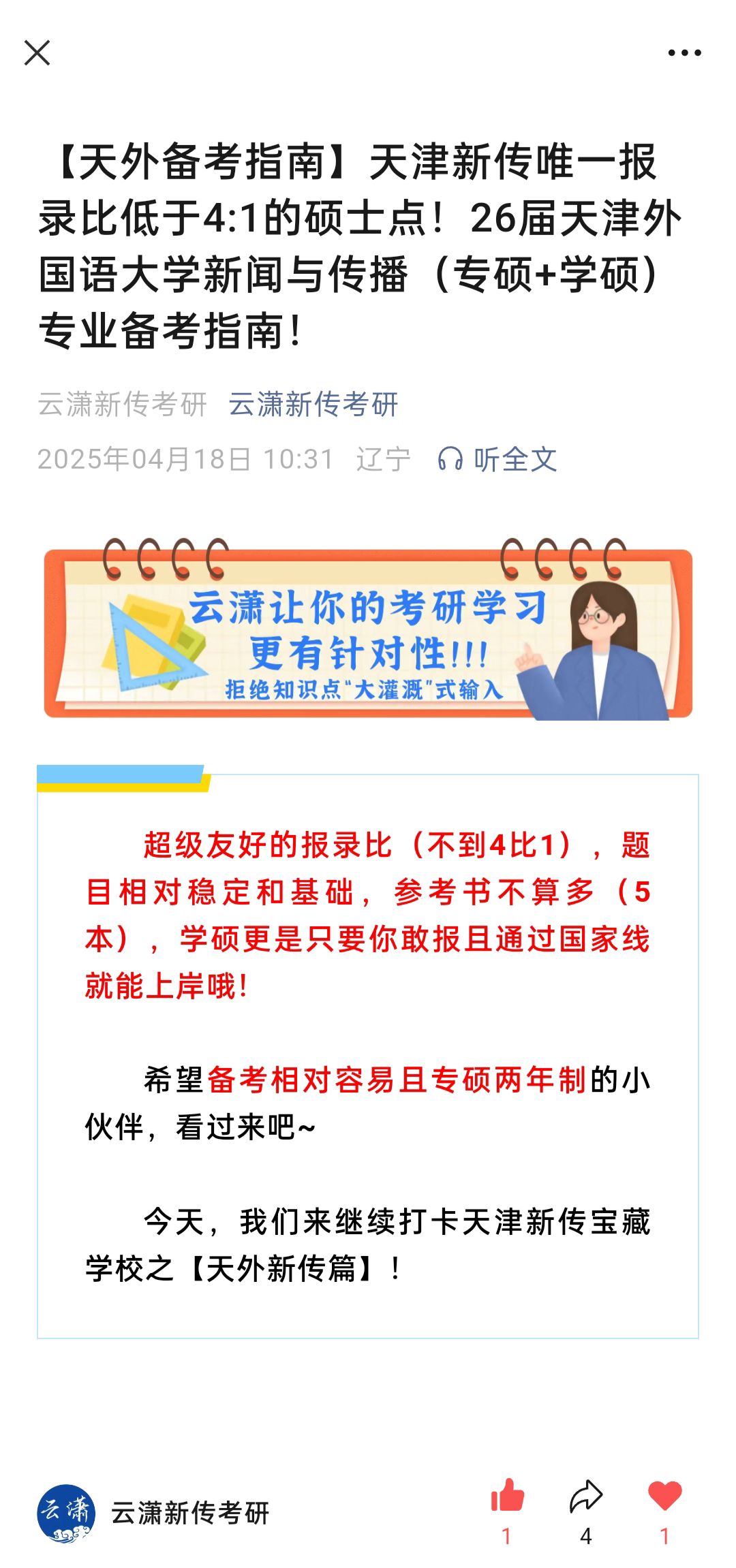Listen to the full article (听全文)

pyautogui.click(x=497, y=459)
